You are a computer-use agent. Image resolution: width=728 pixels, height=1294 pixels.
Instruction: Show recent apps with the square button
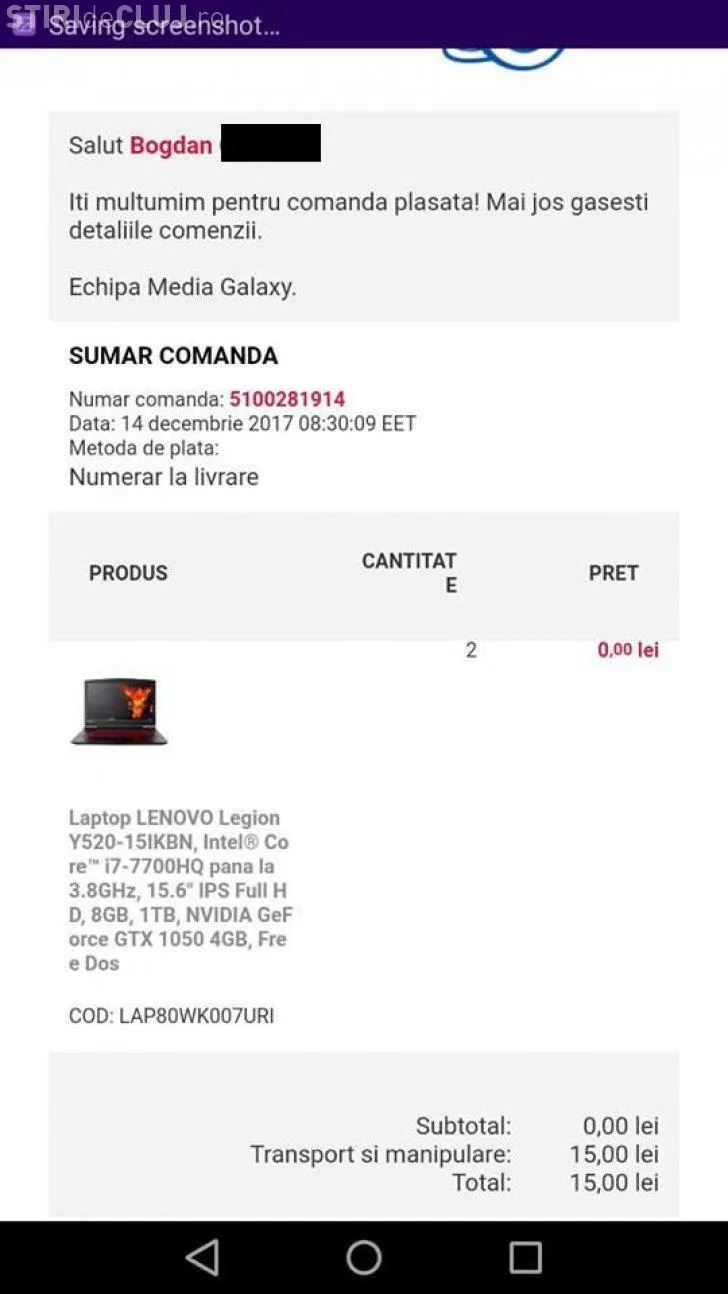pos(525,1257)
